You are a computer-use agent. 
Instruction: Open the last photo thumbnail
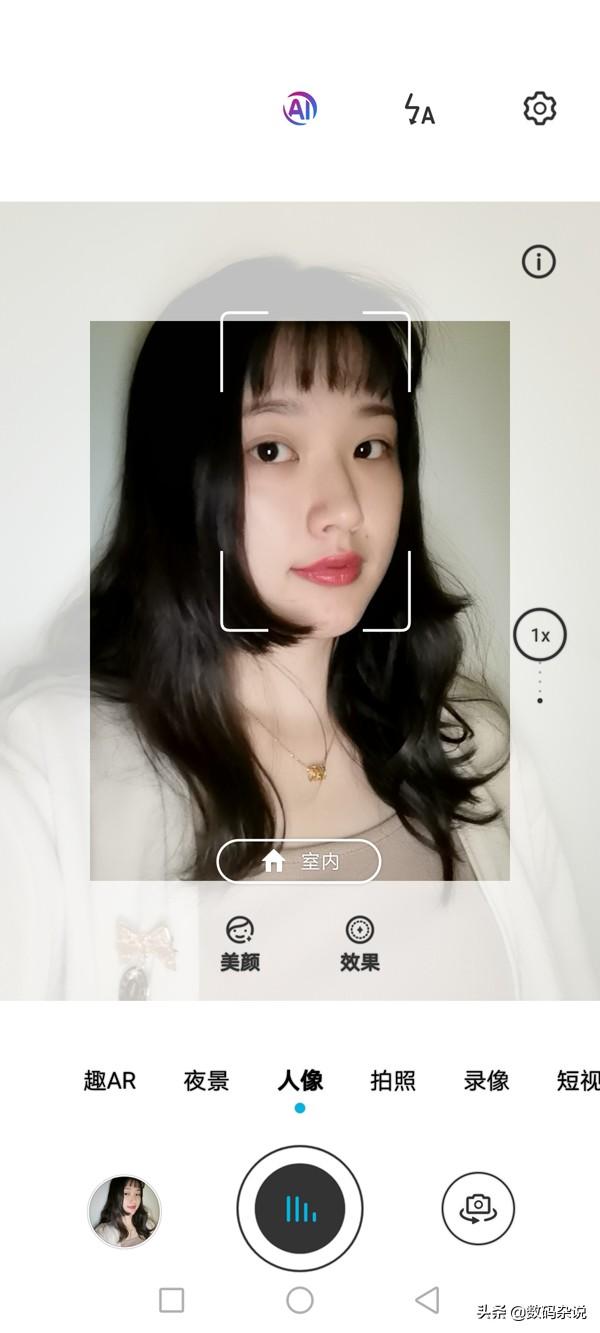coord(125,1211)
